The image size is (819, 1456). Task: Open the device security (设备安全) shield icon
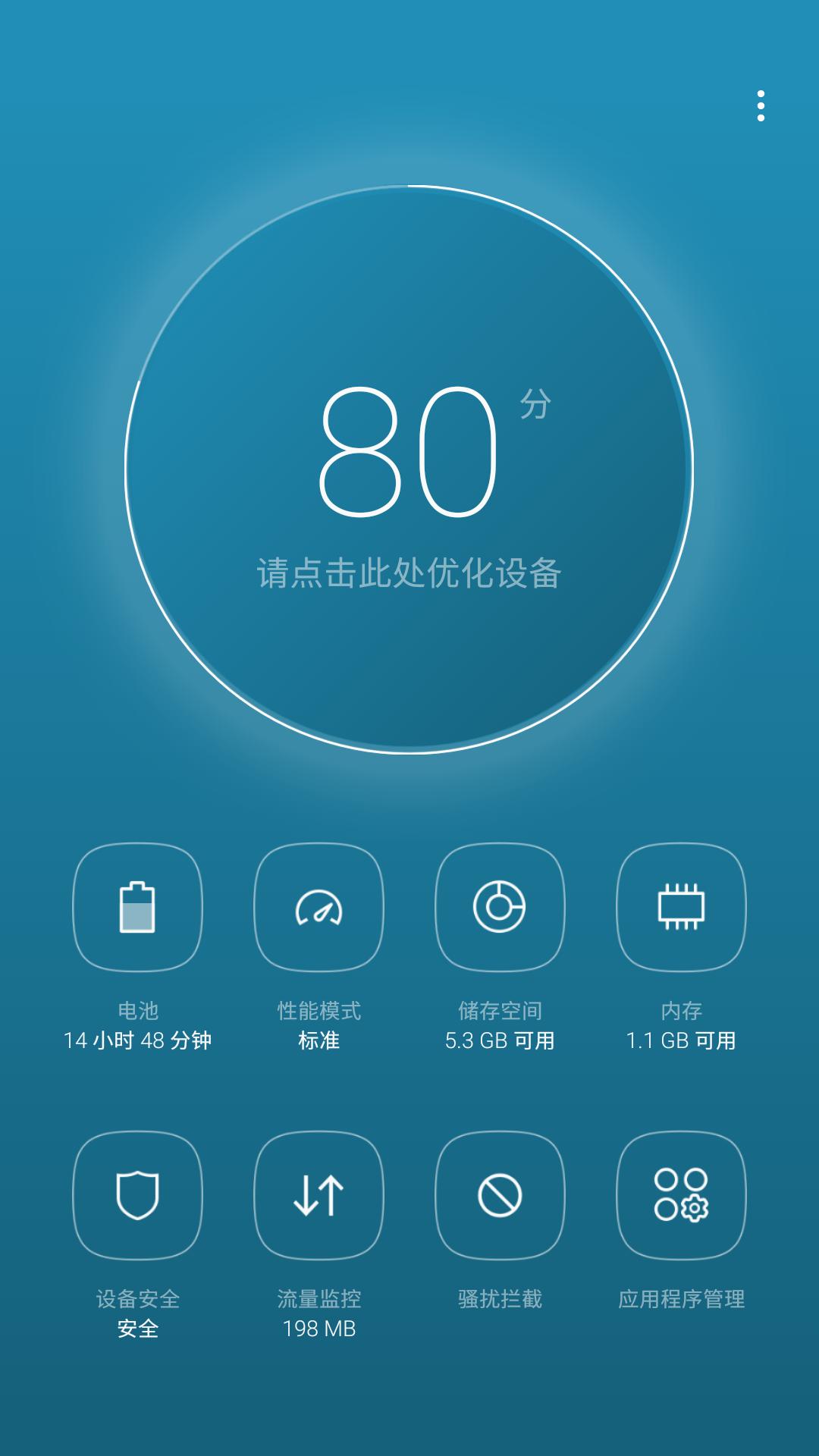137,1196
